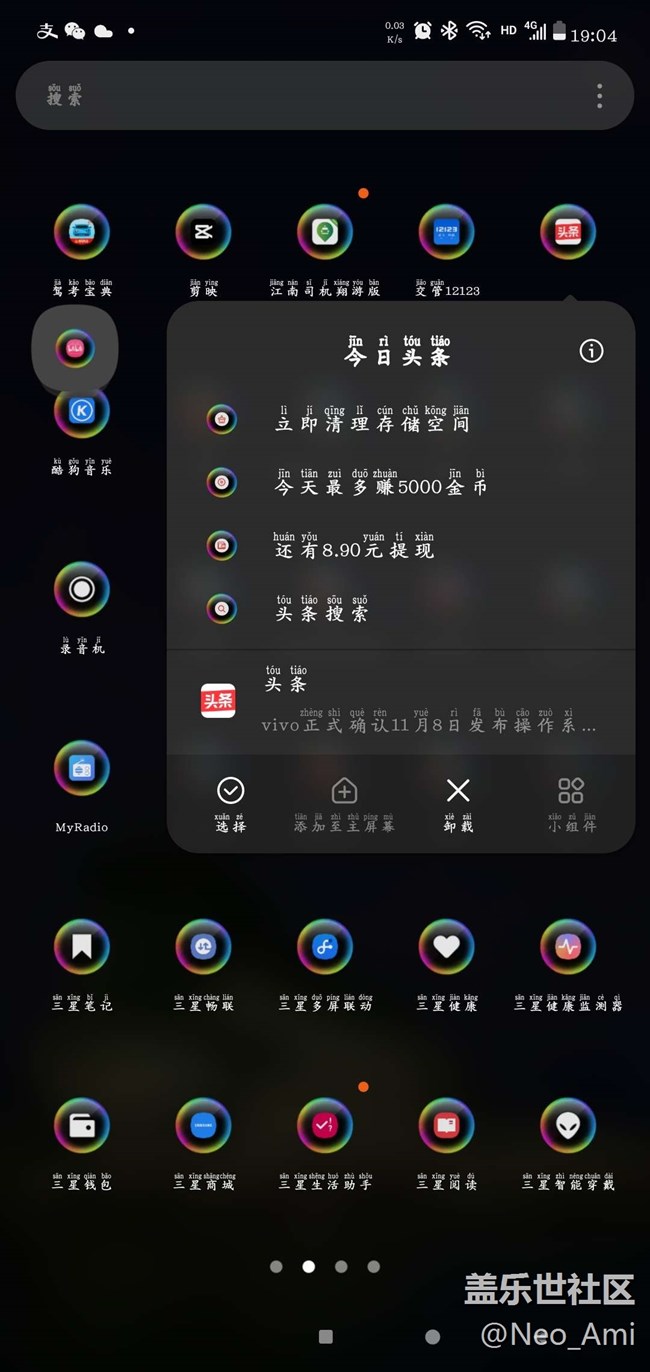This screenshot has width=650, height=1372.
Task: Launch 驾考宝典 app
Action: tap(82, 232)
